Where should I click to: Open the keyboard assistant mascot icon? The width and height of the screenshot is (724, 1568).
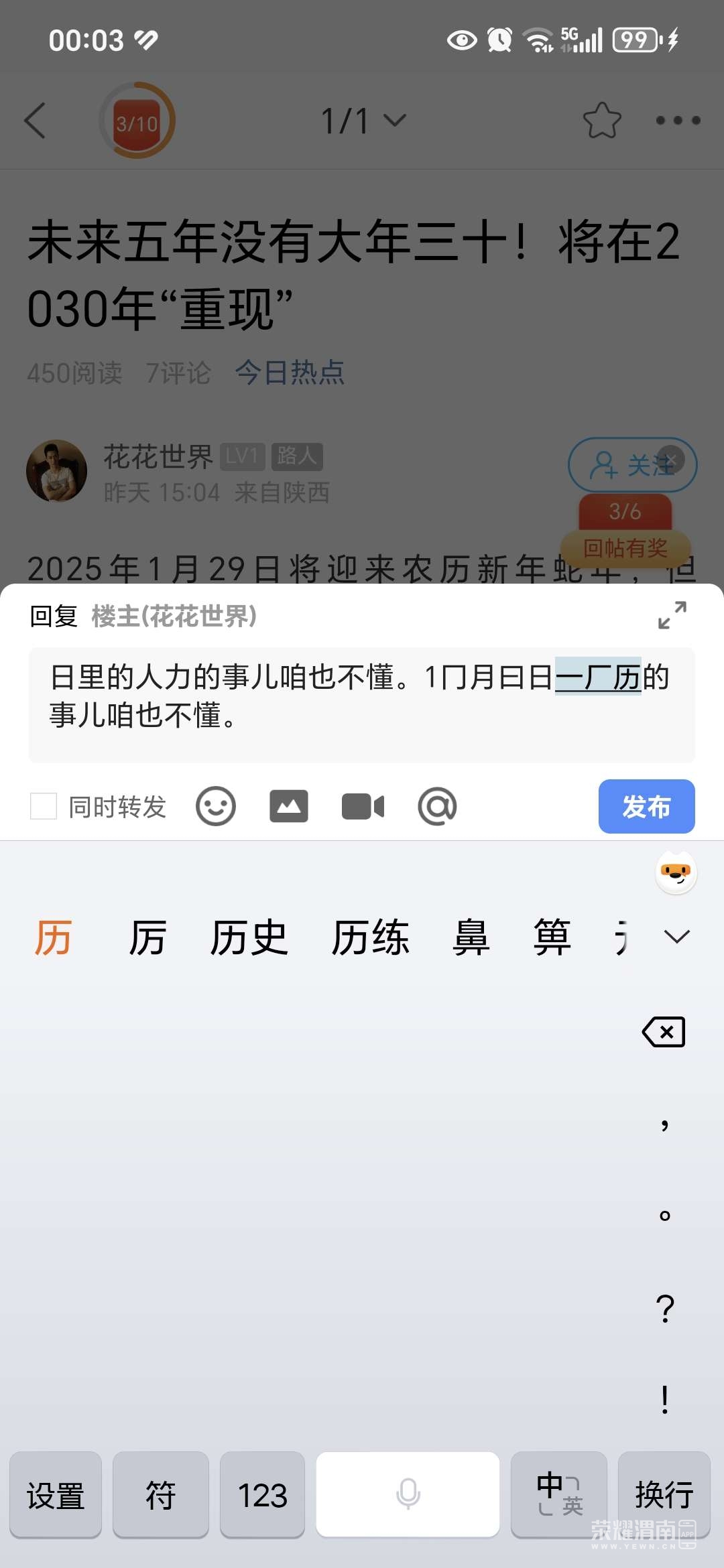676,873
